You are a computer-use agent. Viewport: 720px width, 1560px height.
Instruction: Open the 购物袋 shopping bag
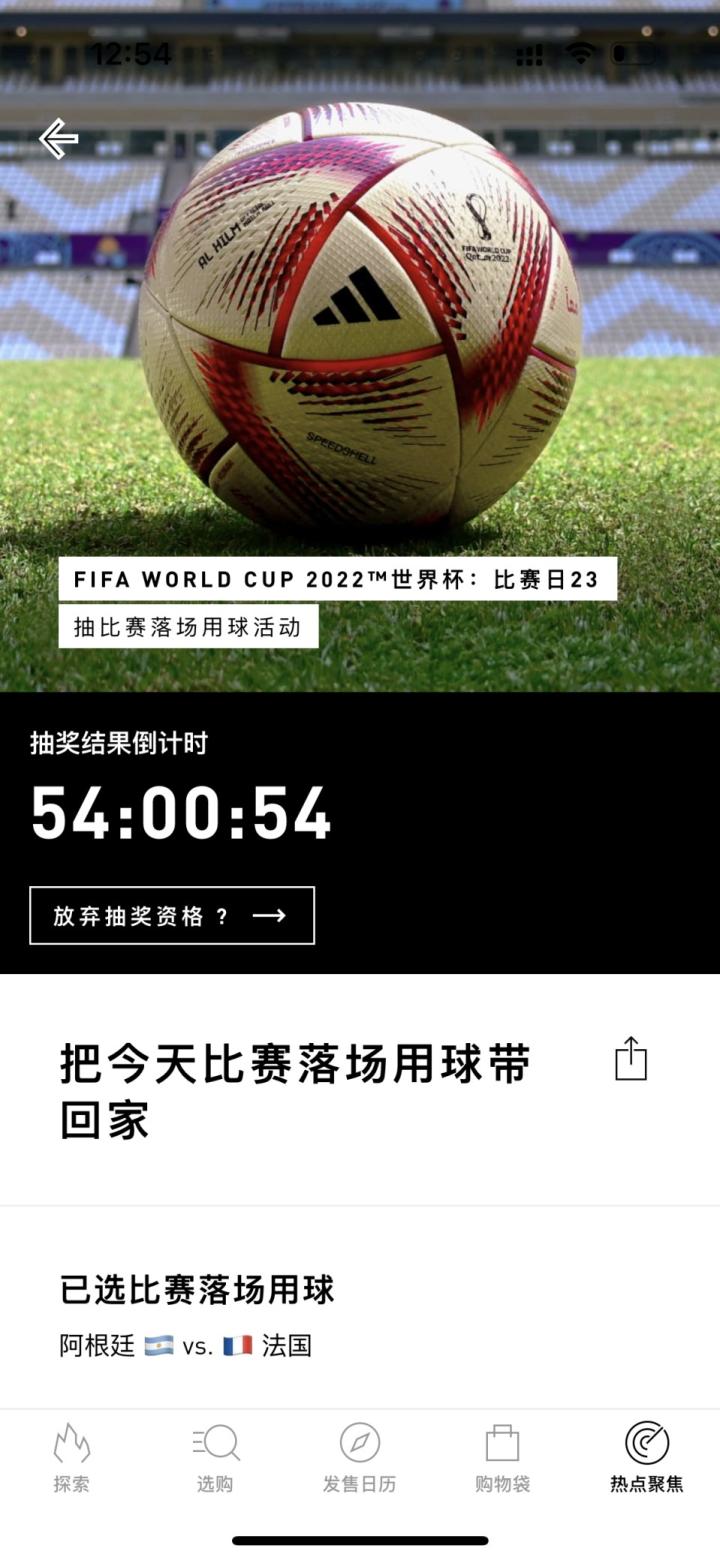(502, 1458)
